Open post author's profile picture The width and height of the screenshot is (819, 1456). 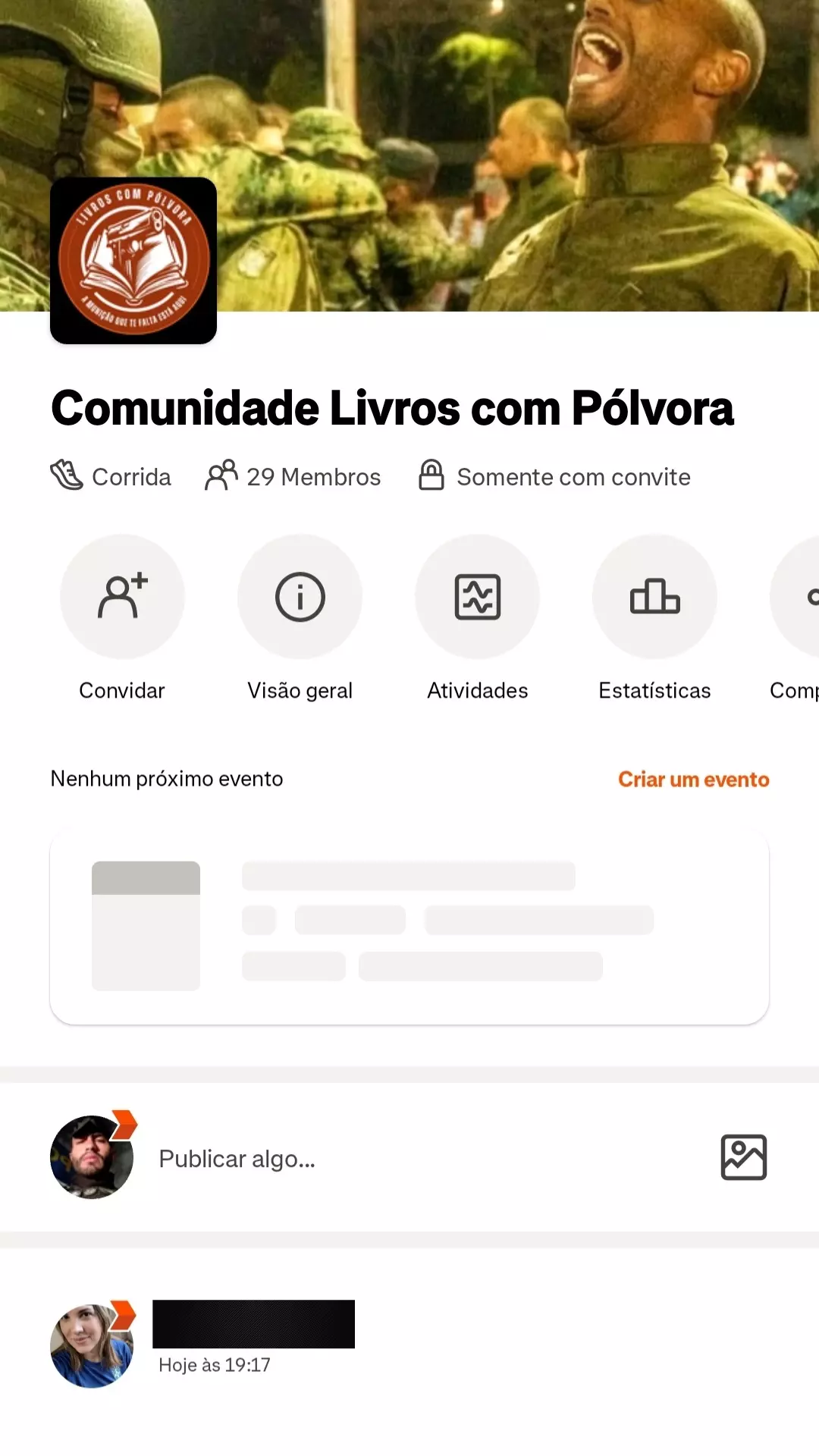click(x=92, y=1346)
